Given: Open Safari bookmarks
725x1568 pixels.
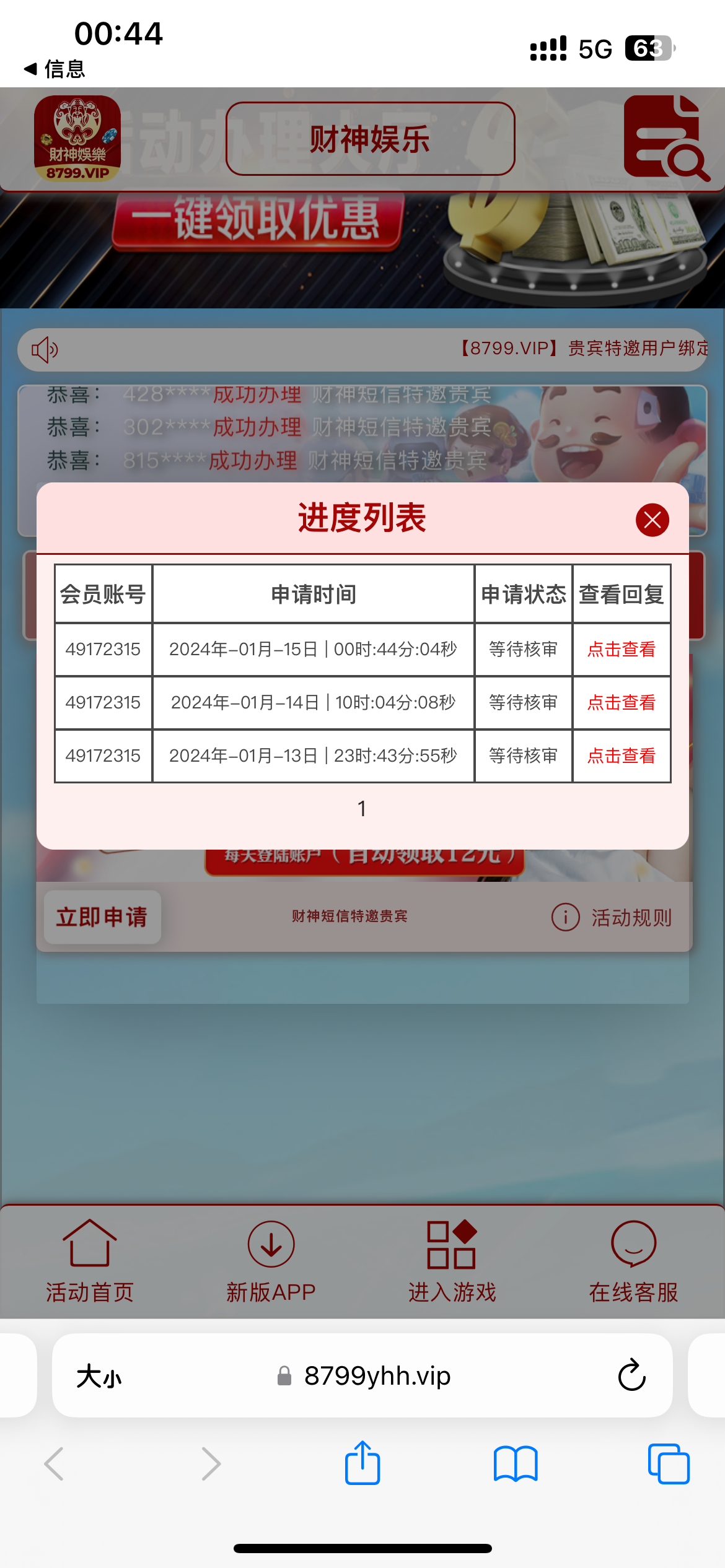Looking at the screenshot, I should click(x=516, y=1463).
